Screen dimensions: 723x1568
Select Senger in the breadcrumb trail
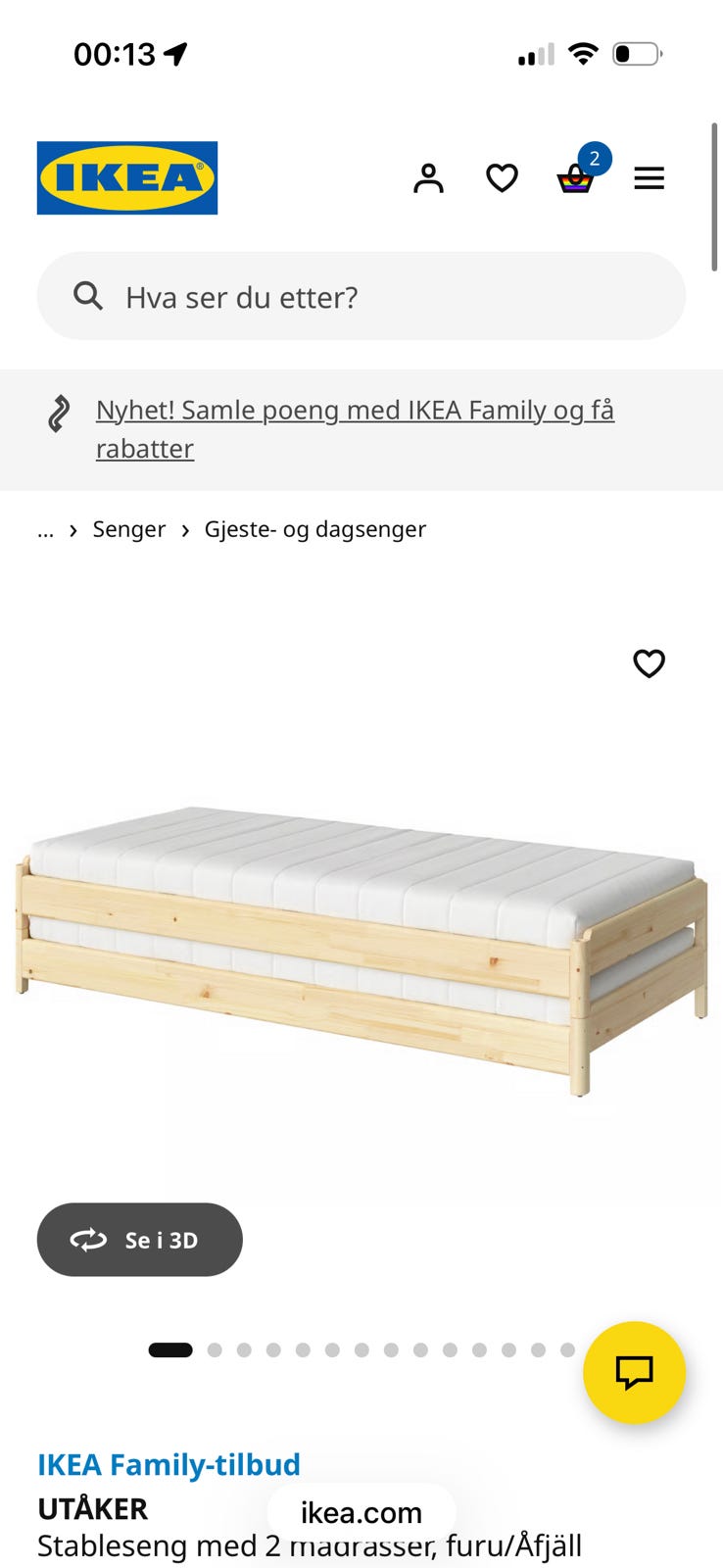128,529
